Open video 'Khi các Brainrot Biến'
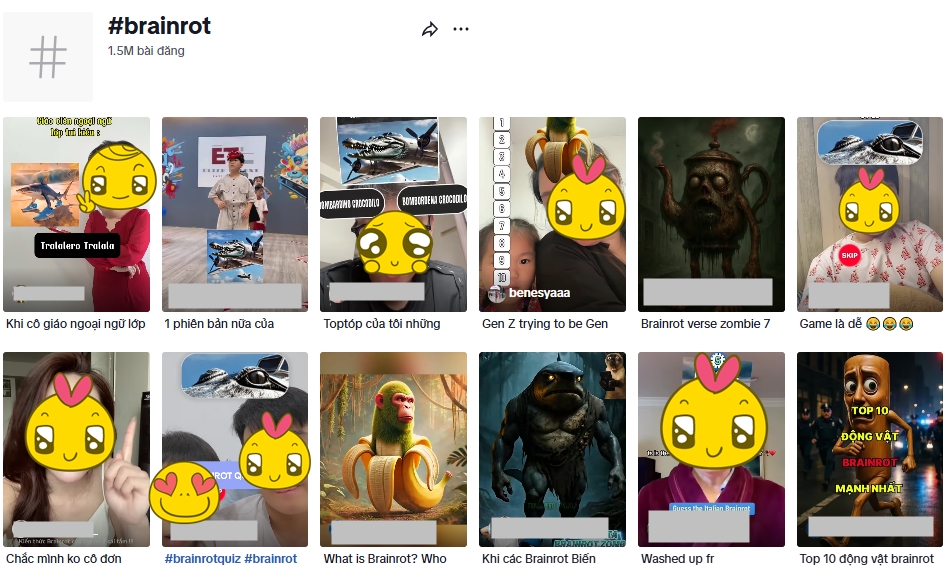 tap(552, 449)
